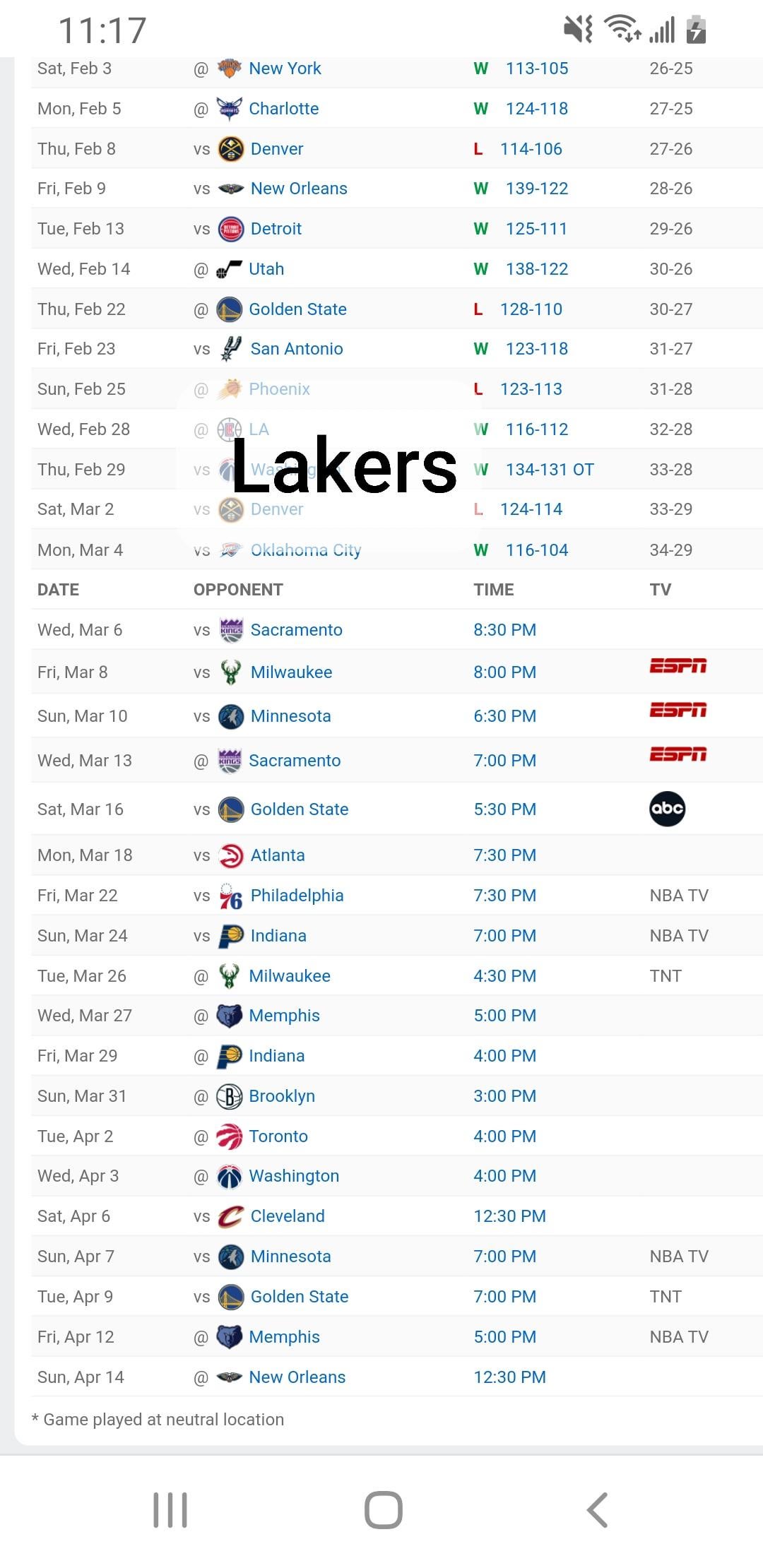
Task: Open the 124-118 score against Charlotte
Action: (x=536, y=109)
